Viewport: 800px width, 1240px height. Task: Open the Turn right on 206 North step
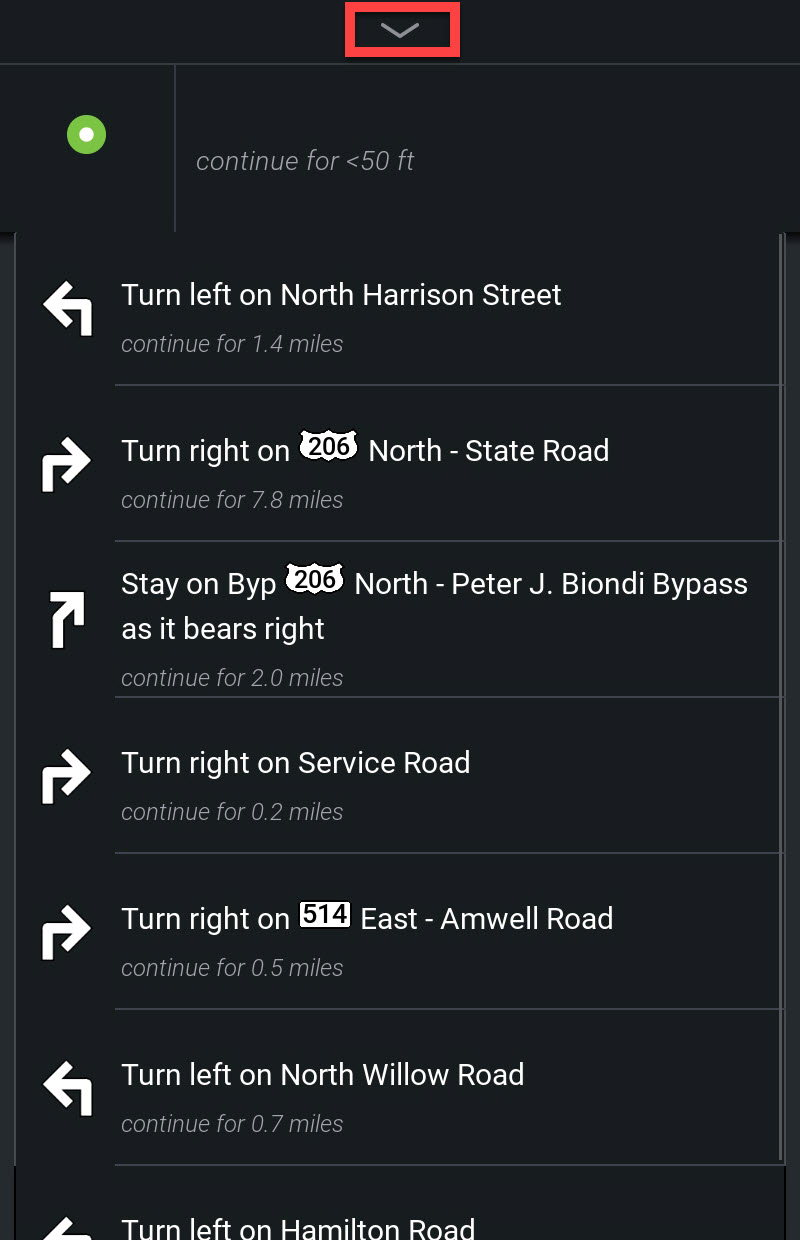pyautogui.click(x=400, y=466)
